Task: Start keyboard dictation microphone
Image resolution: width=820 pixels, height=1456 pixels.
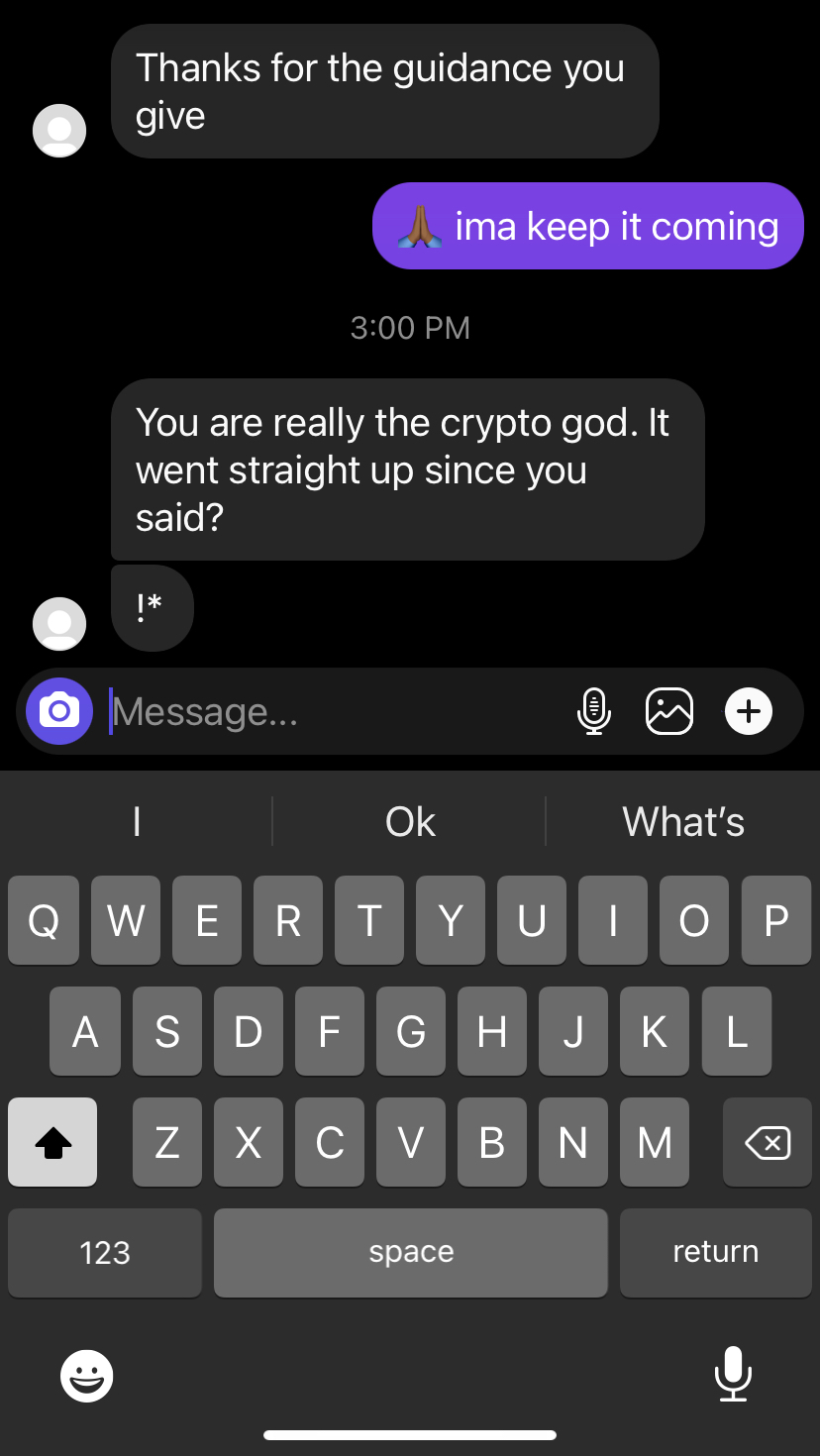Action: [x=733, y=1374]
